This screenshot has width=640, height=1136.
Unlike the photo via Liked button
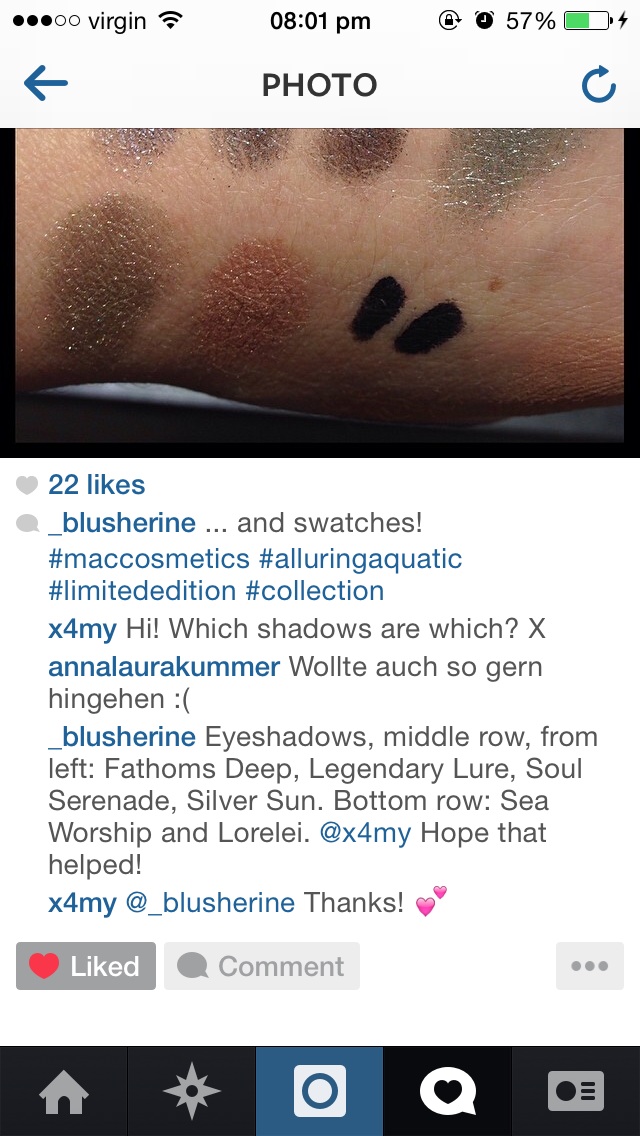coord(86,966)
